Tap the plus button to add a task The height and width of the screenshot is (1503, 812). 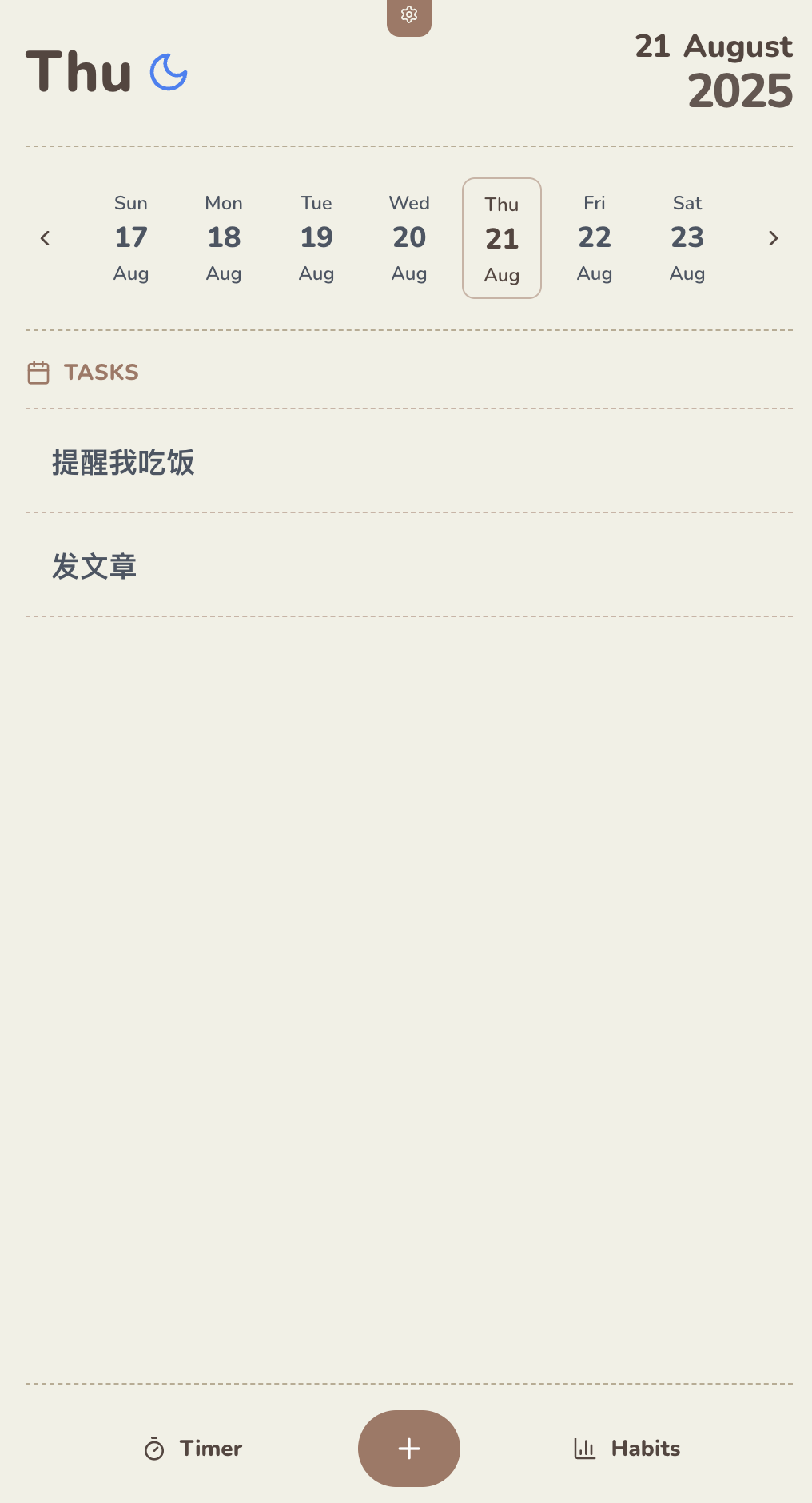408,1449
